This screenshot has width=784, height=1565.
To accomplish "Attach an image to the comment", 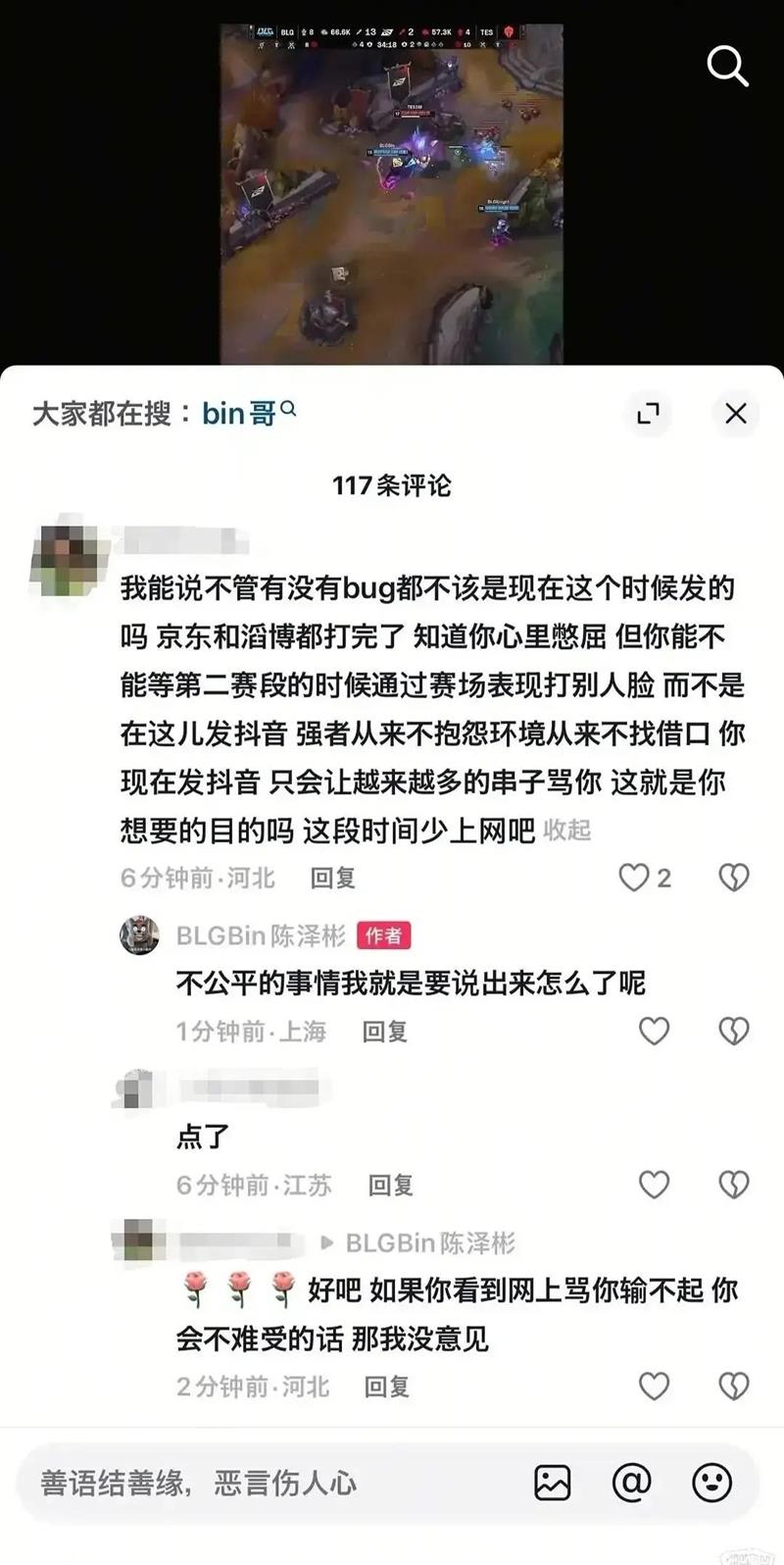I will point(552,1483).
